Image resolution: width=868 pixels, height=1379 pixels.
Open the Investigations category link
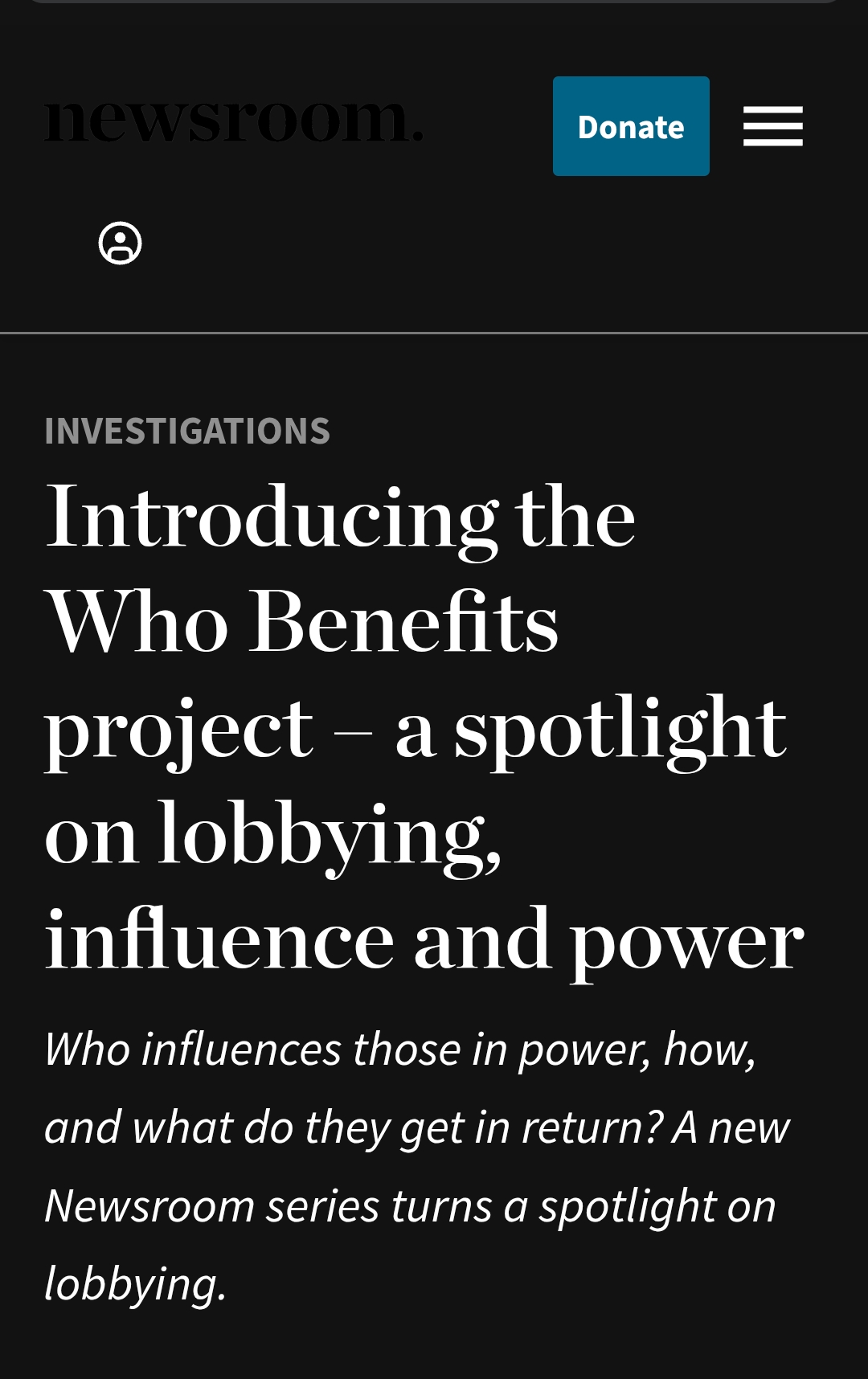187,431
